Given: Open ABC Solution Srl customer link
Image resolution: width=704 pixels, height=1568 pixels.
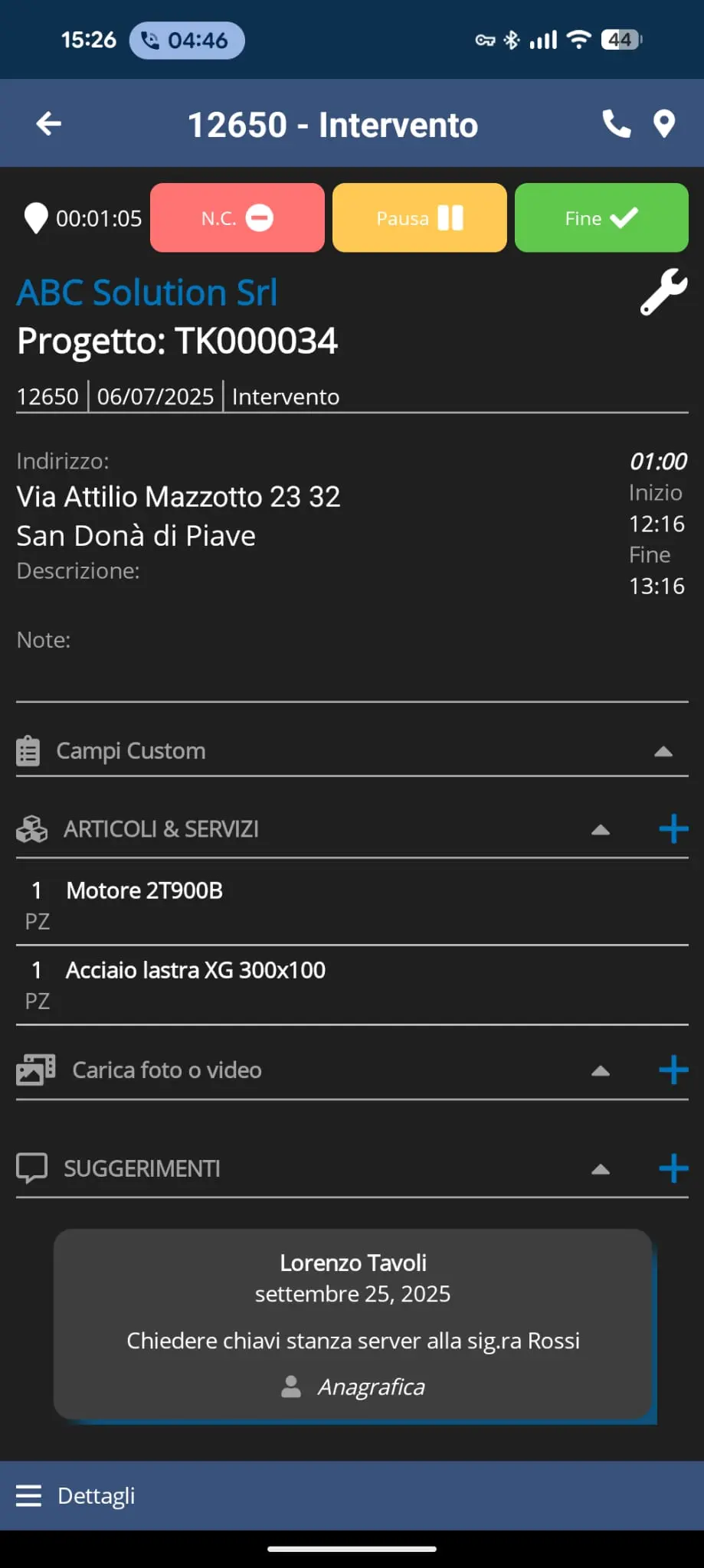Looking at the screenshot, I should click(x=147, y=292).
